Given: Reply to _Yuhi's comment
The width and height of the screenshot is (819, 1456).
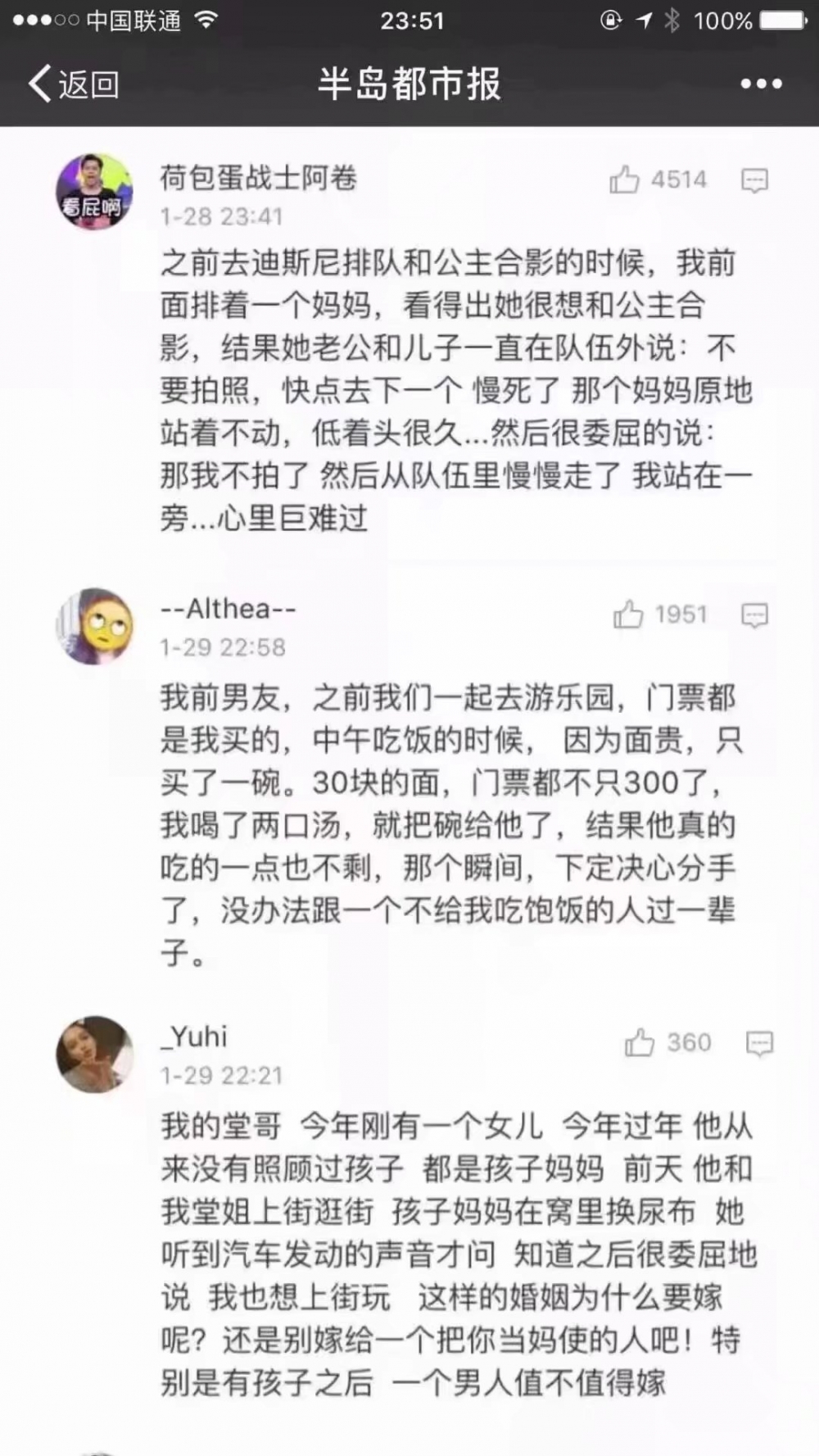Looking at the screenshot, I should coord(759,1043).
